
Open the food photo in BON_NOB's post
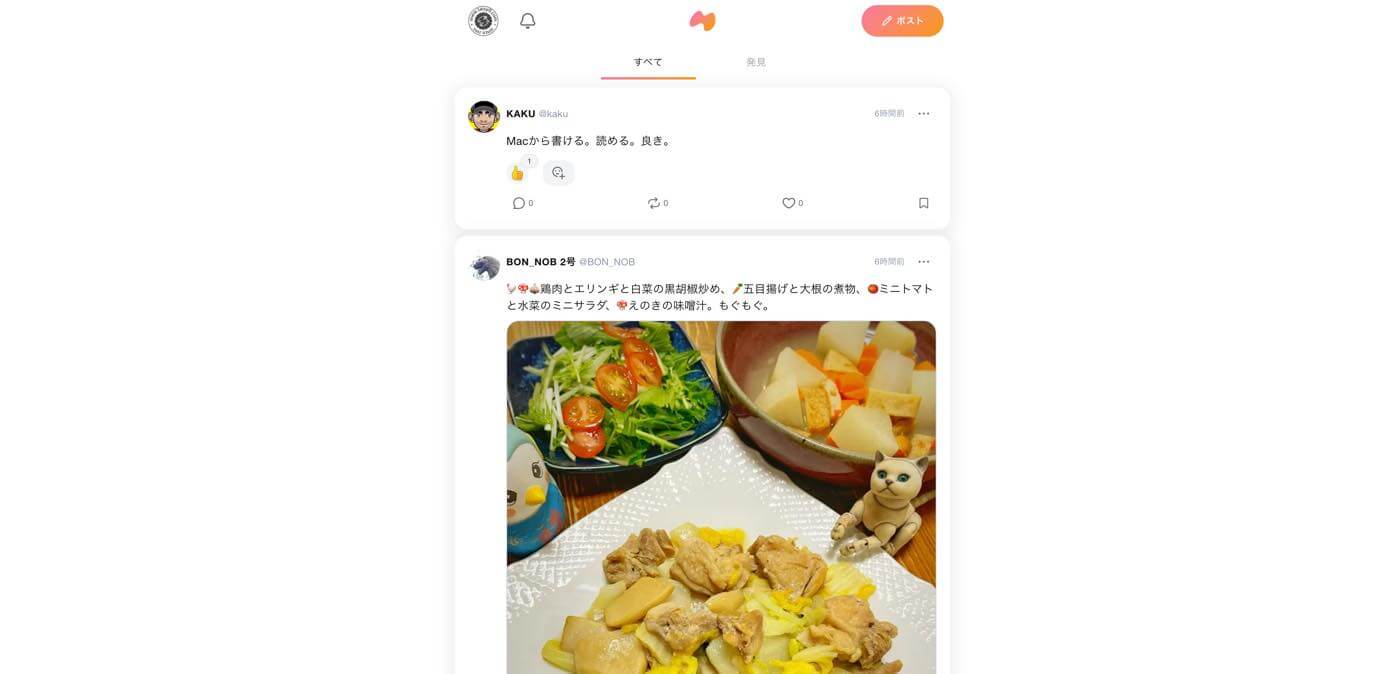point(721,500)
